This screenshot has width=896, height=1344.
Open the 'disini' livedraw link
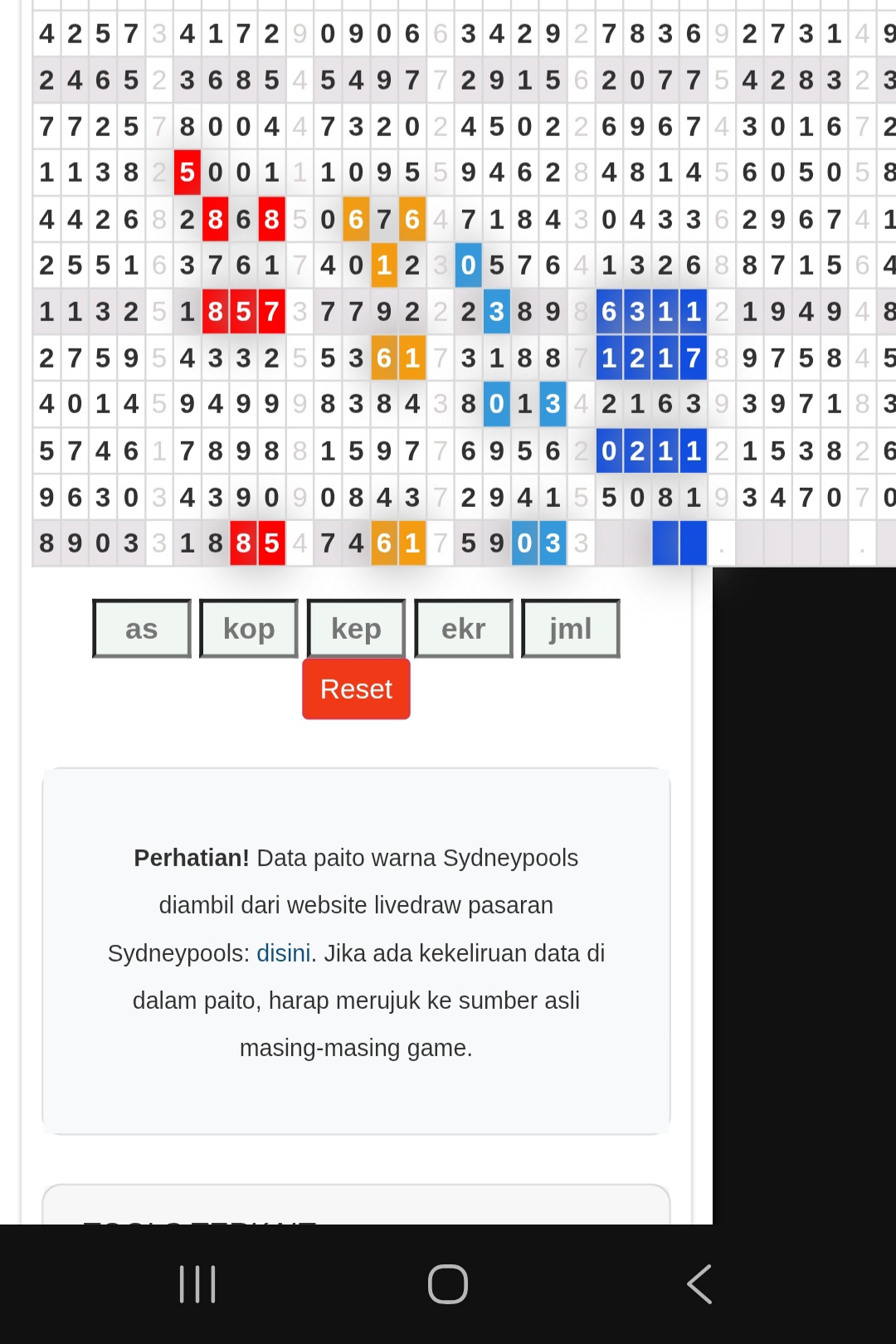(x=283, y=953)
